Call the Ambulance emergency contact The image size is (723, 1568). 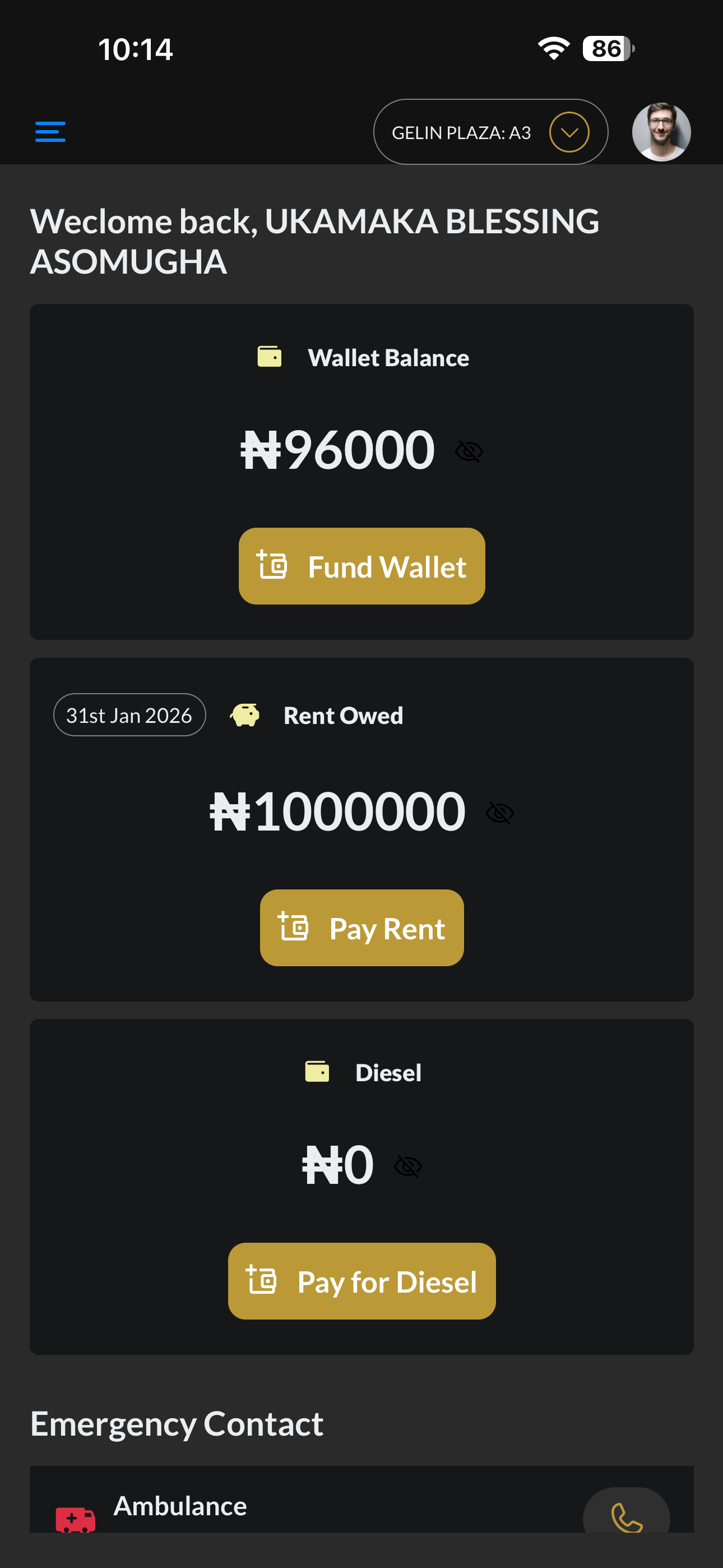click(626, 1516)
